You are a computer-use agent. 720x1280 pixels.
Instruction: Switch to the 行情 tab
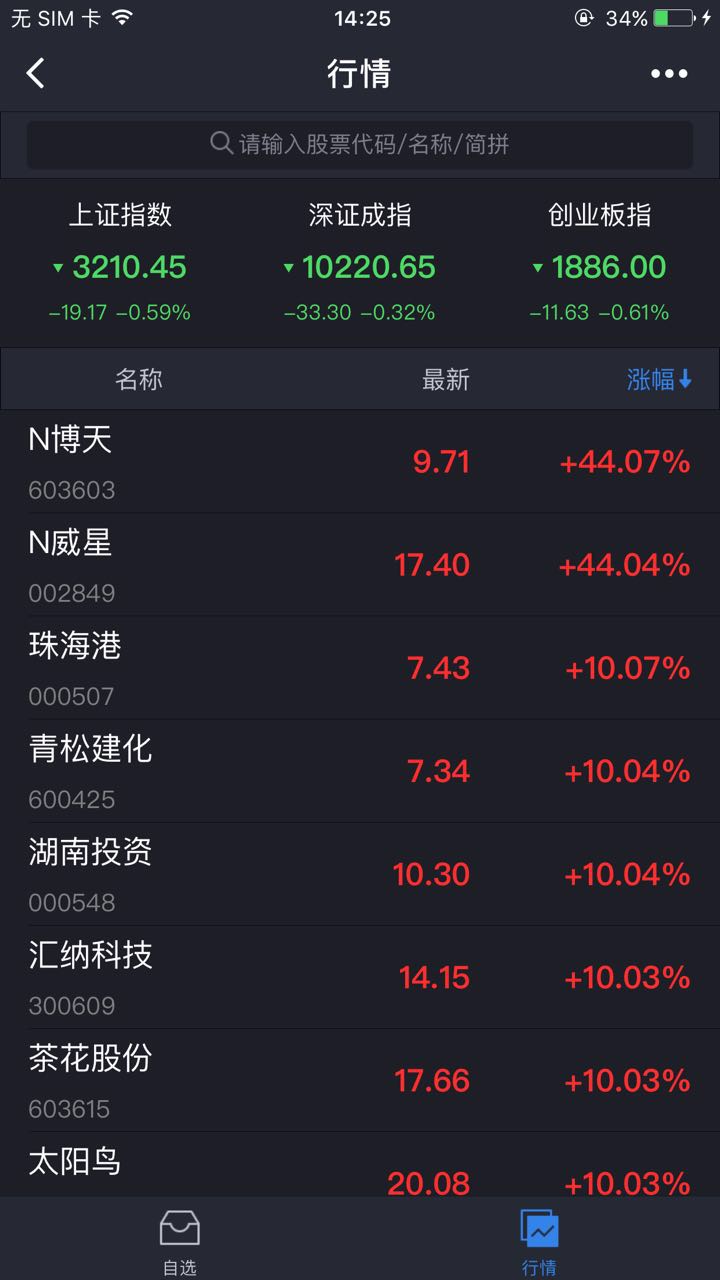[x=539, y=1241]
